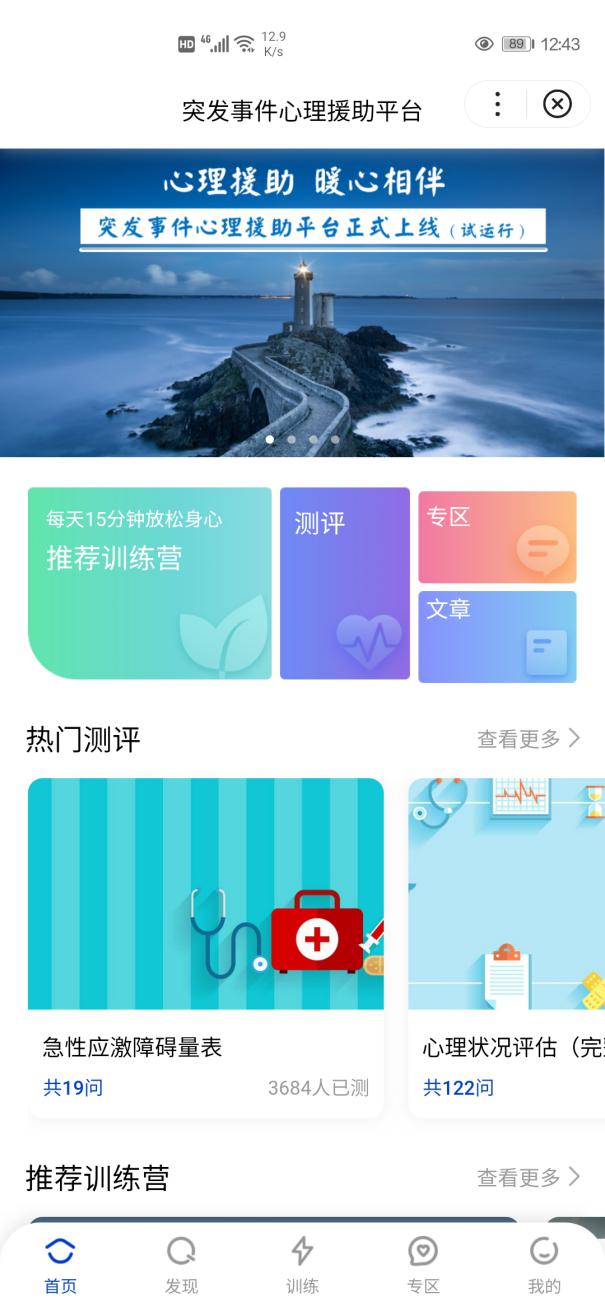Image resolution: width=605 pixels, height=1311 pixels.
Task: Close the mini program
Action: [x=557, y=105]
